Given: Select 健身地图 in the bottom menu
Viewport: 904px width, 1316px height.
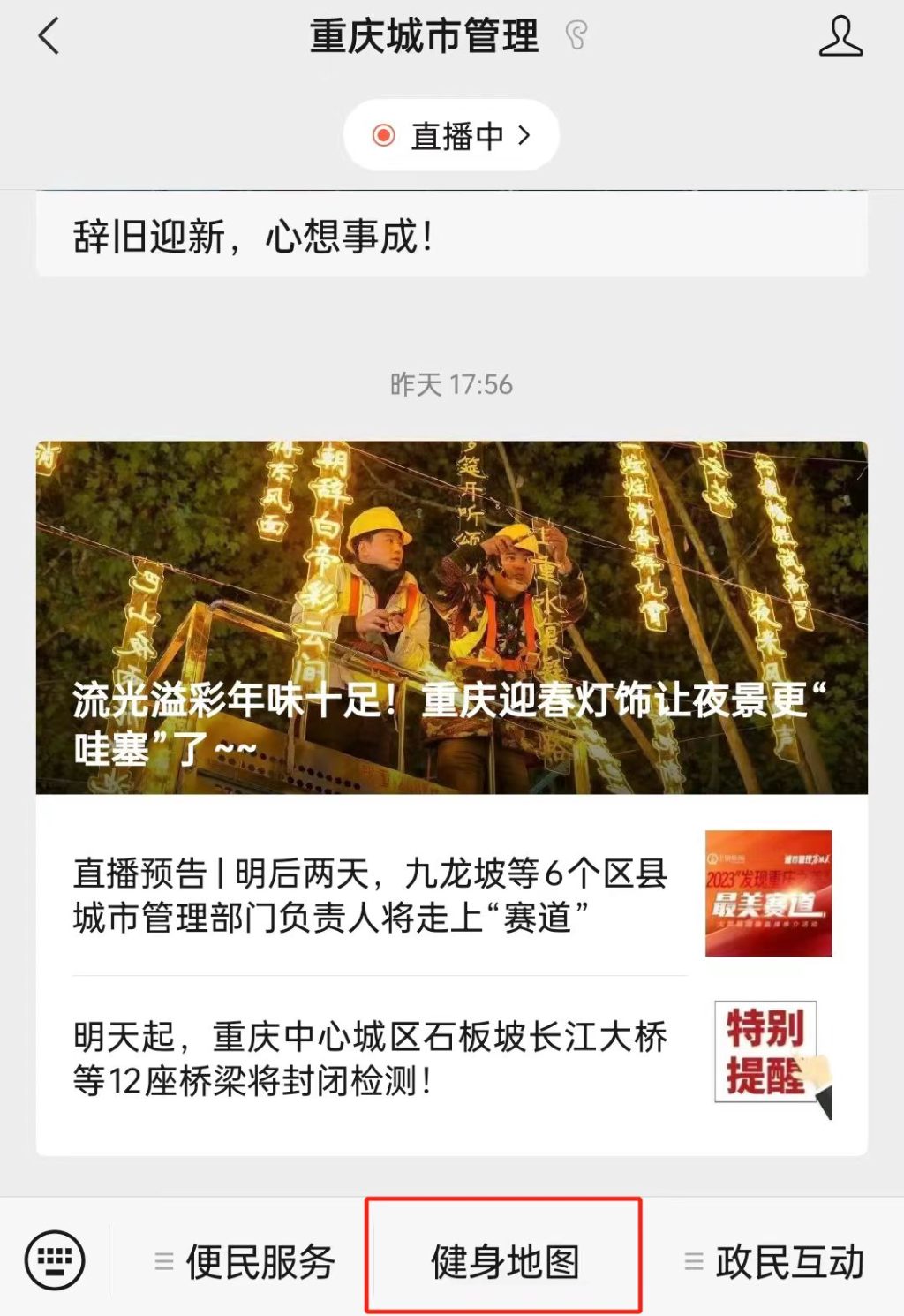Looking at the screenshot, I should click(505, 1261).
